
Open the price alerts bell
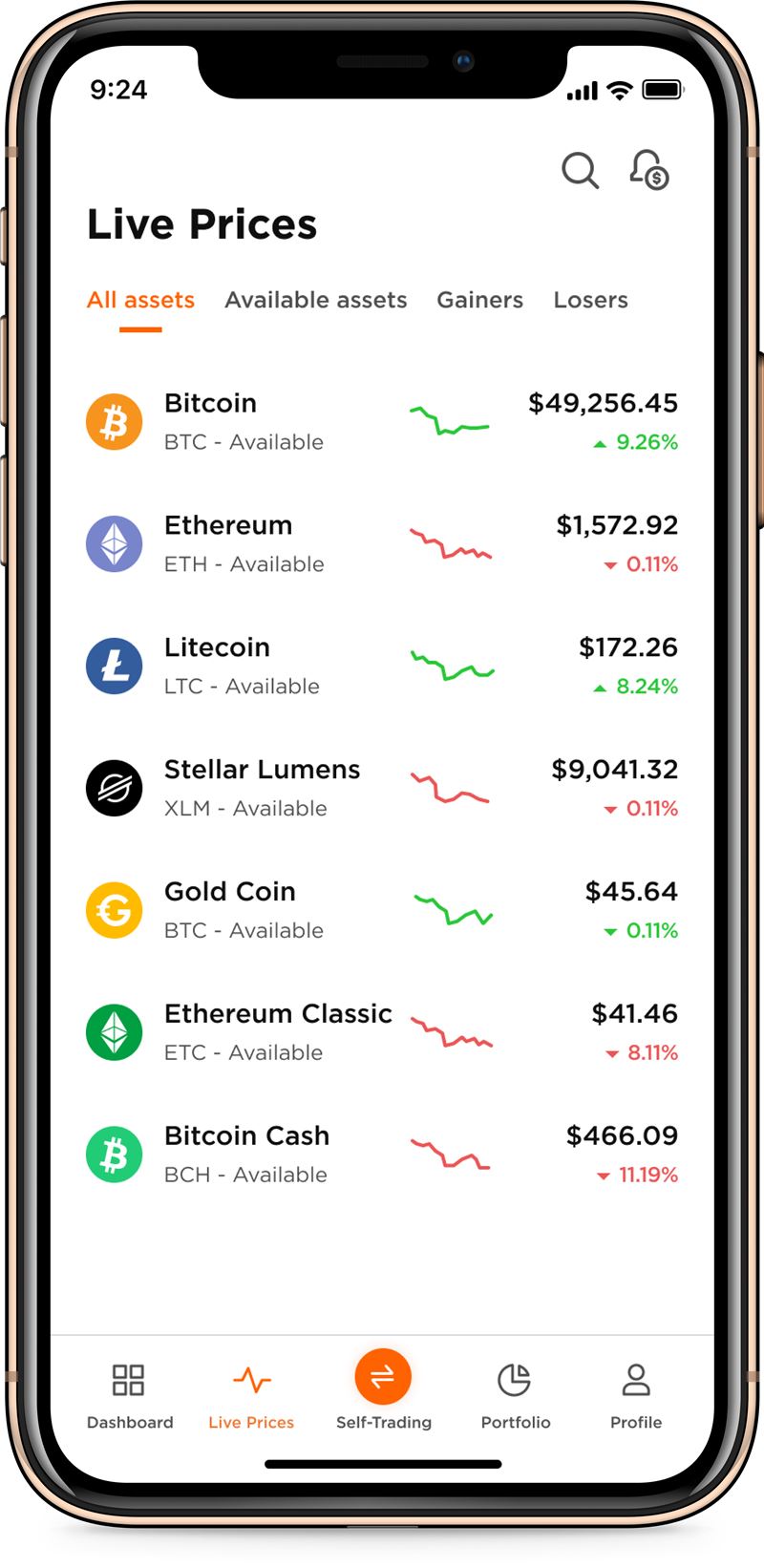point(649,170)
